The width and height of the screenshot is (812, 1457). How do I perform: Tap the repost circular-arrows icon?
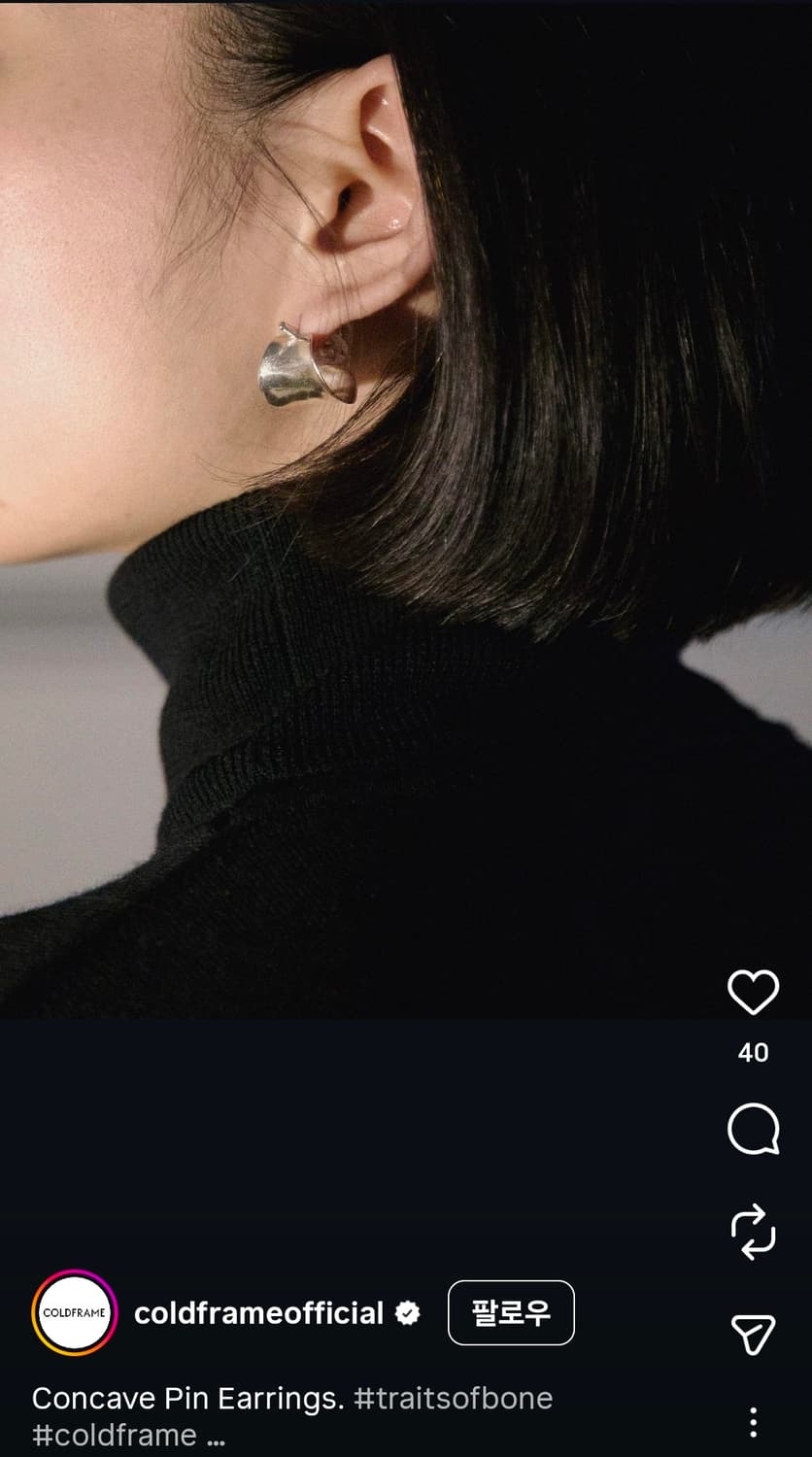pyautogui.click(x=753, y=1232)
